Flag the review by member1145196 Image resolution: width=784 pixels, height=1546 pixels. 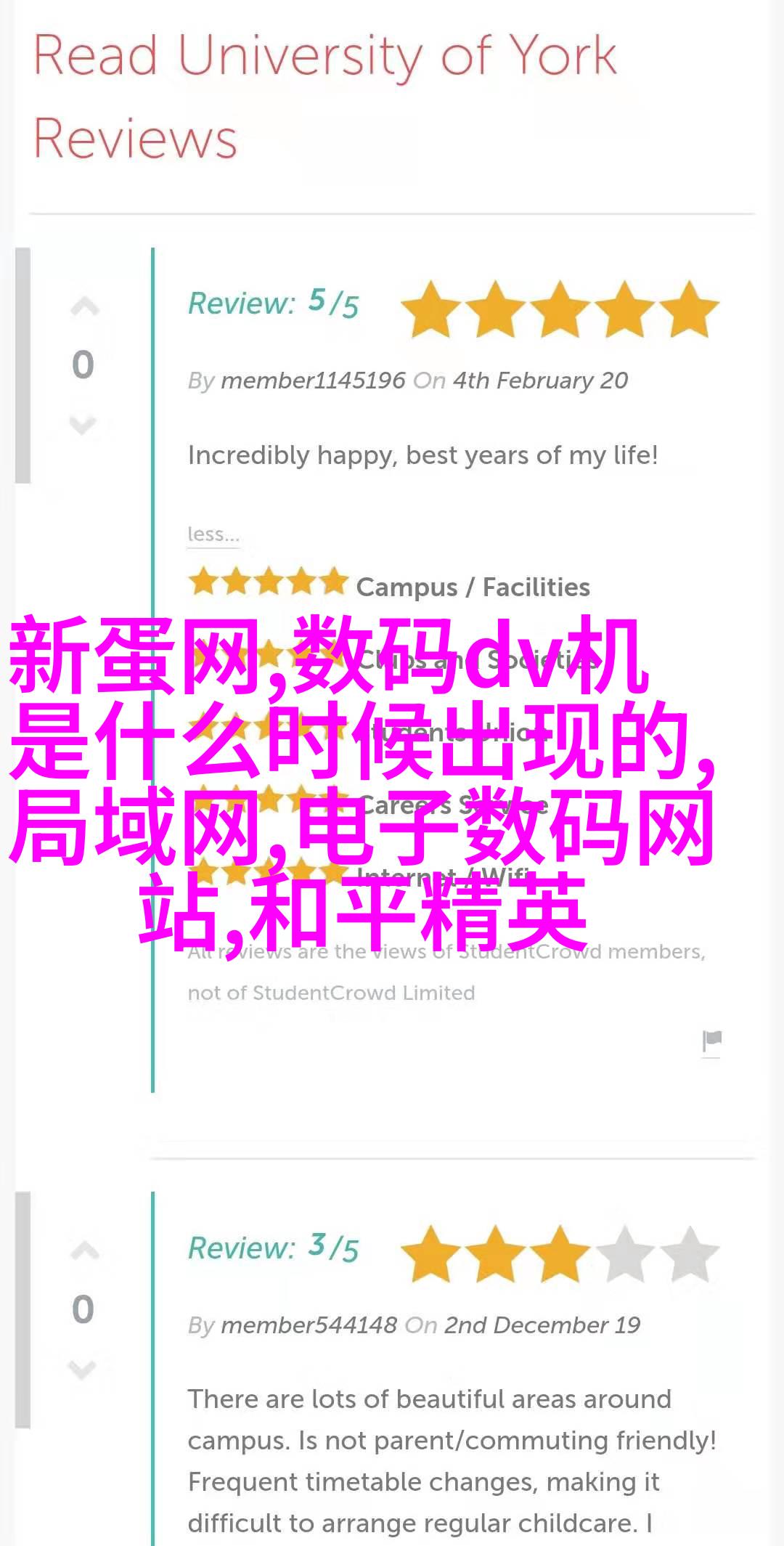pos(711,1041)
